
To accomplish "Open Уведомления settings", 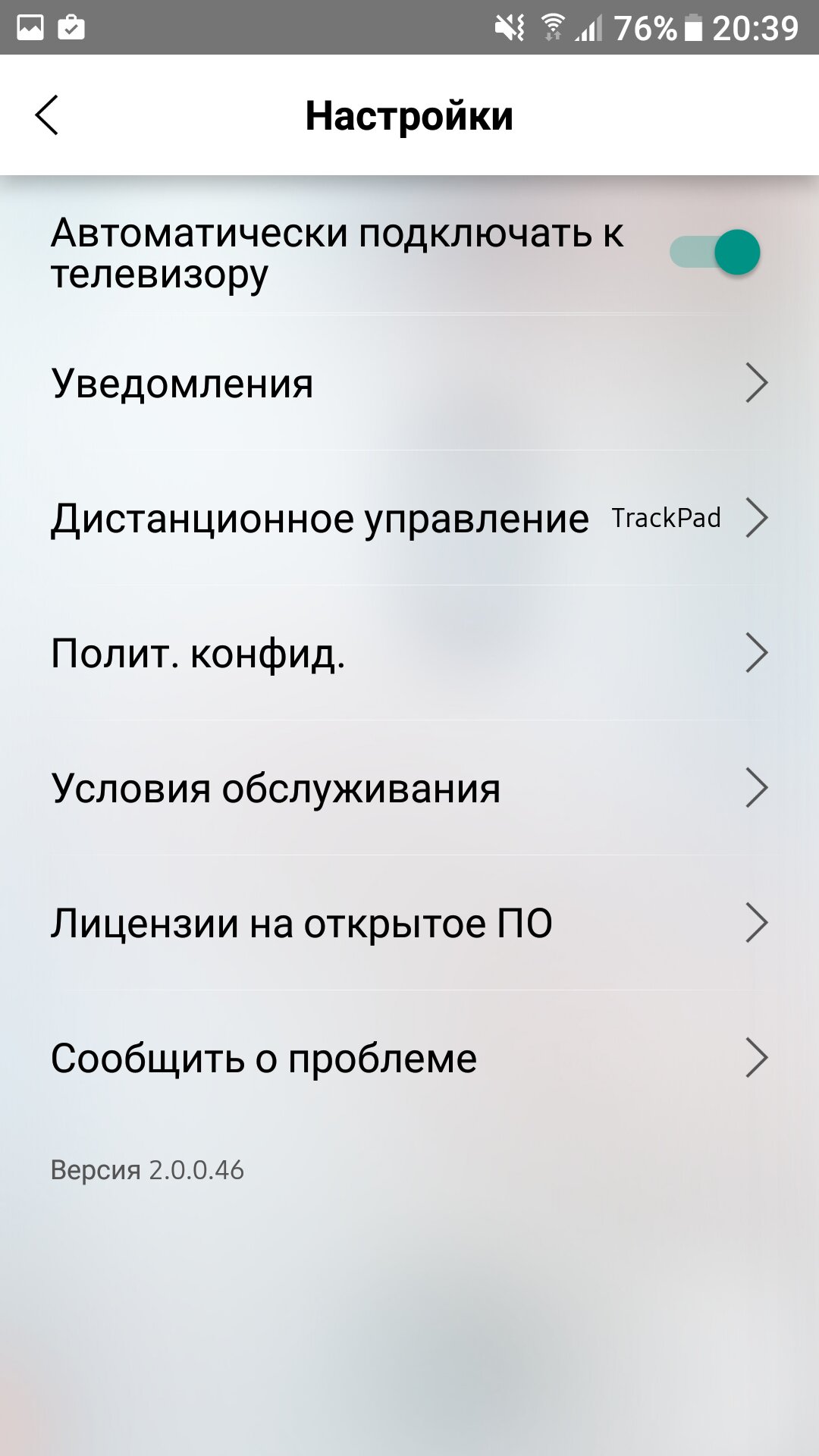I will coord(409,383).
